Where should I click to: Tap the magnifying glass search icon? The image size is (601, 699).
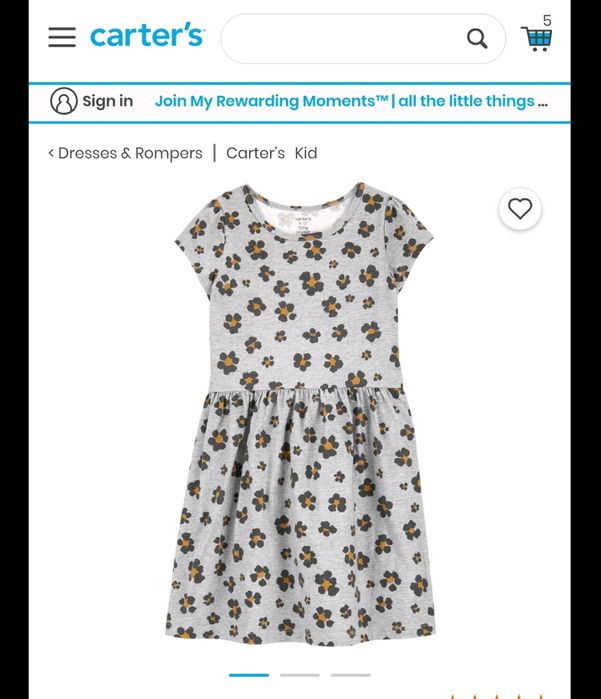[477, 39]
